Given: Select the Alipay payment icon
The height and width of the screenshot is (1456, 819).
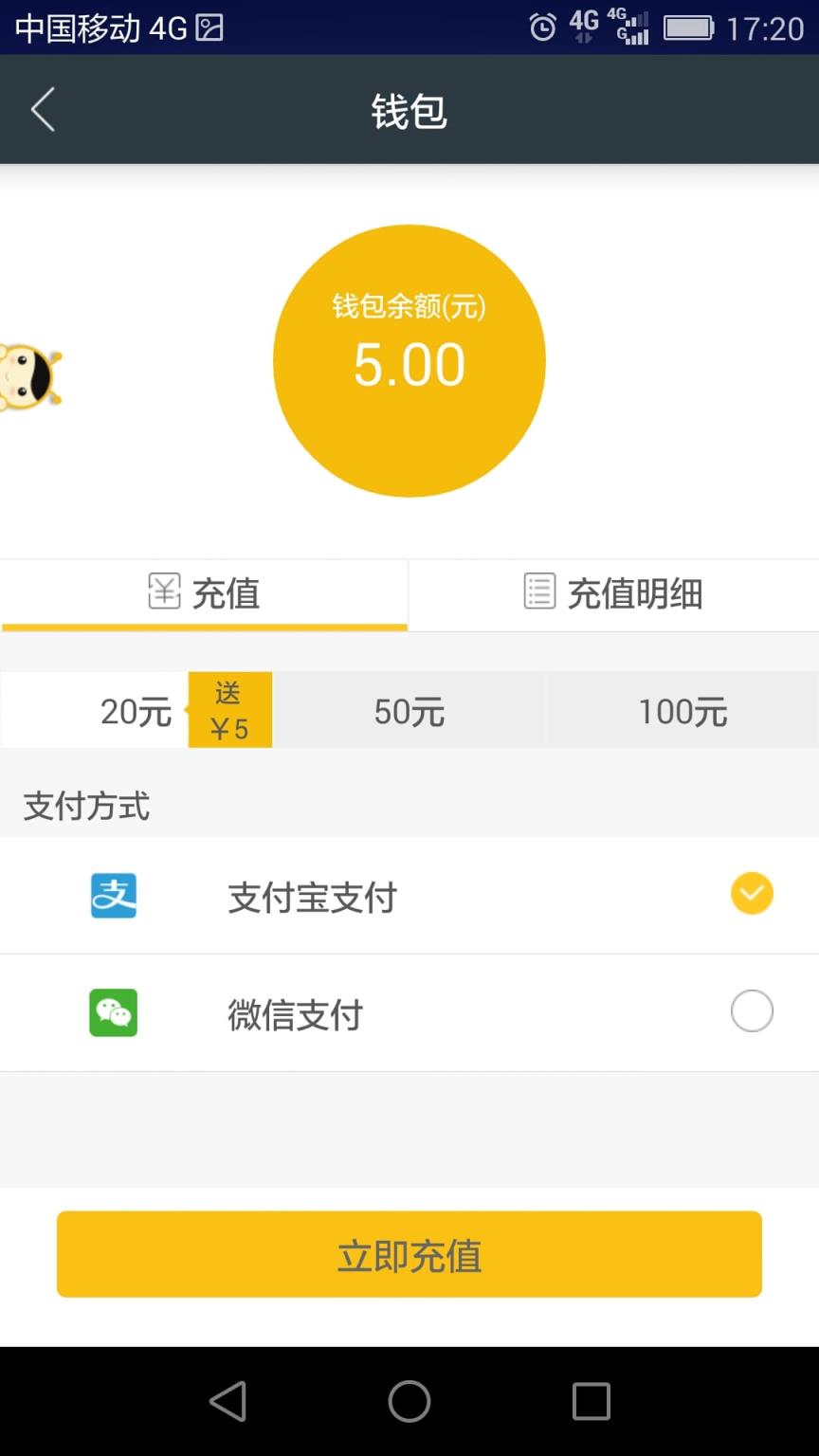Looking at the screenshot, I should 113,896.
